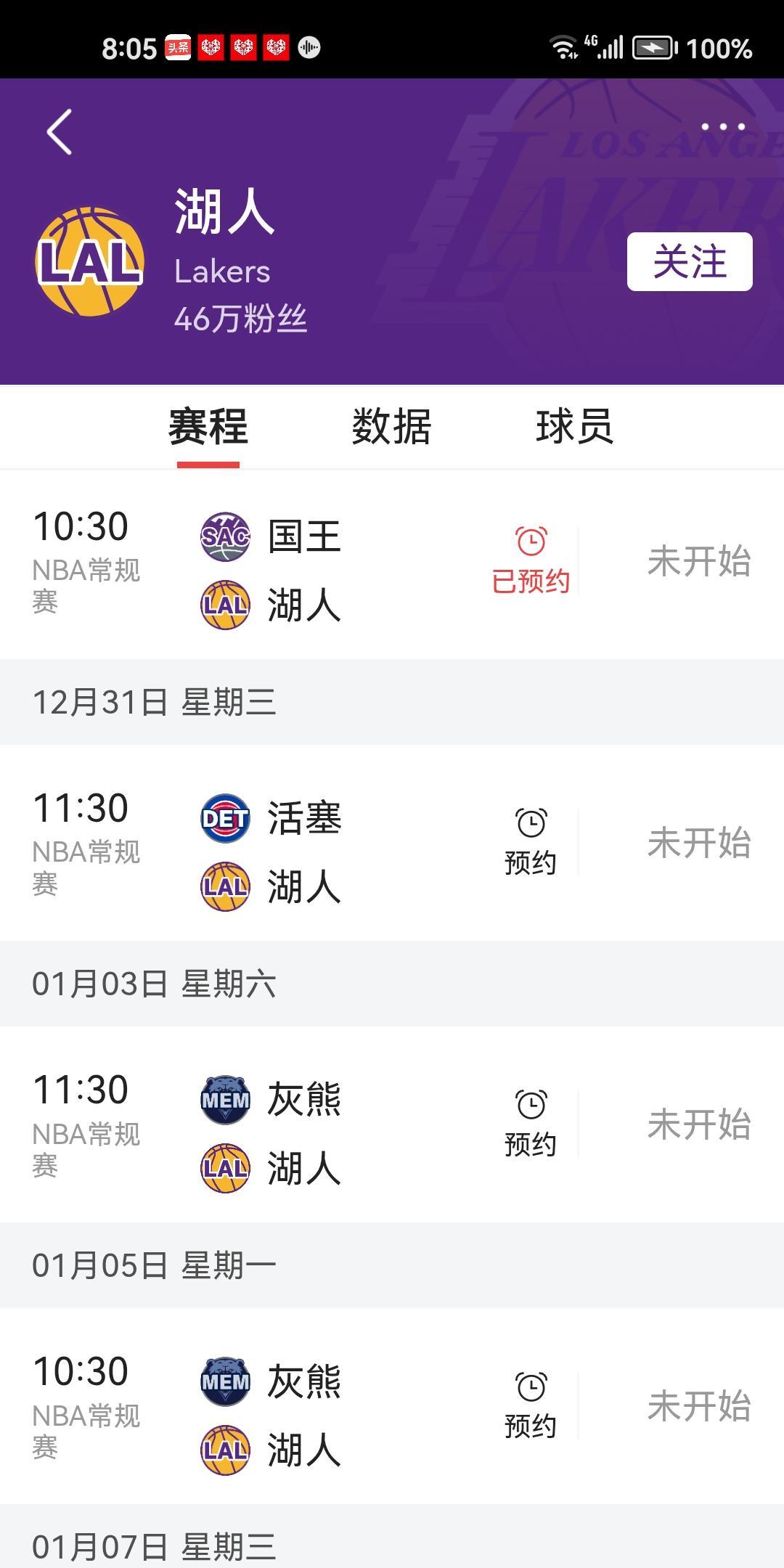
Task: Open the 10:30 灰熊 vs 湖人 game
Action: 392,1406
